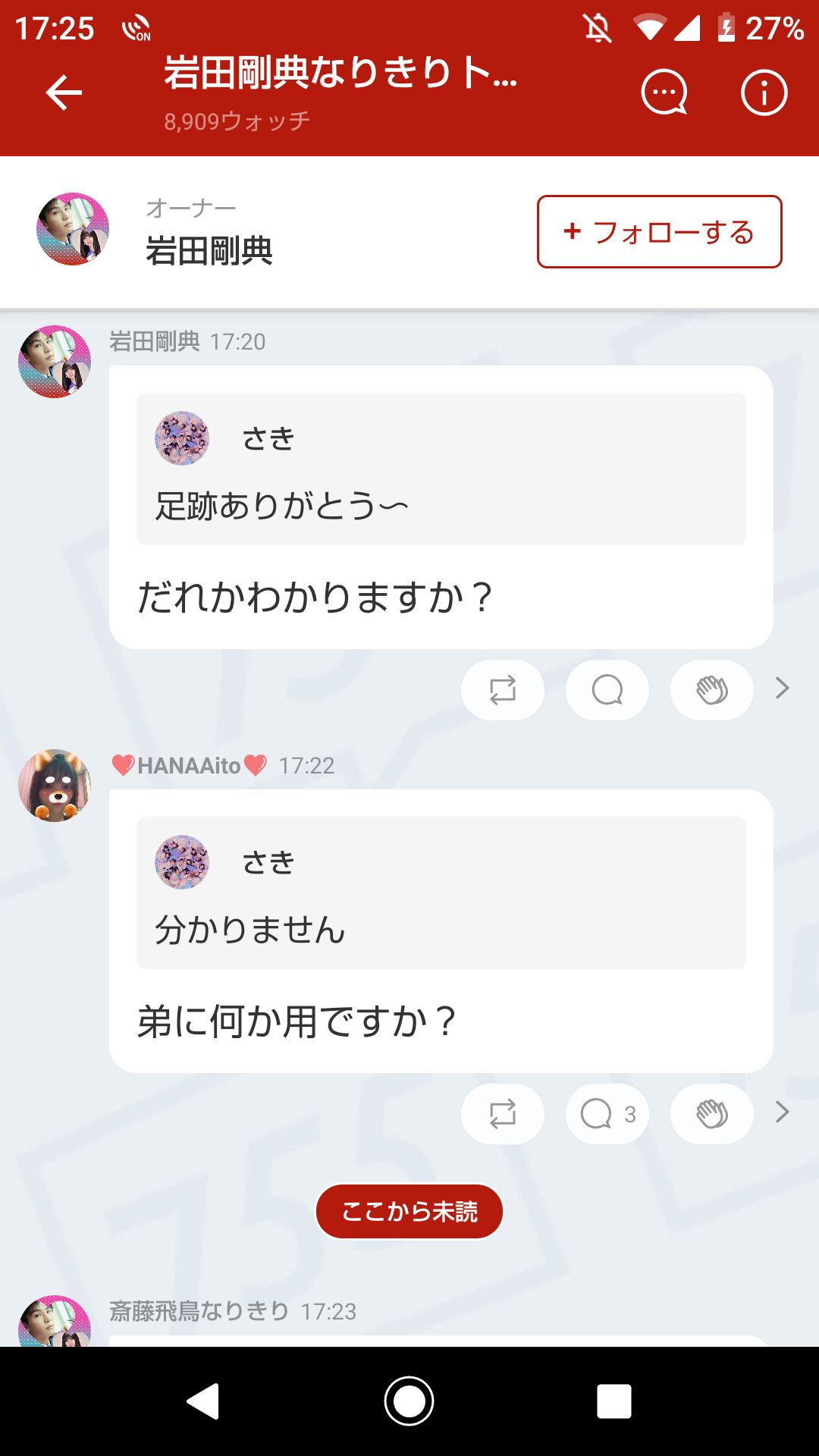The height and width of the screenshot is (1456, 819).
Task: Expand options on 岩田剛典's post chevron
Action: coord(782,689)
